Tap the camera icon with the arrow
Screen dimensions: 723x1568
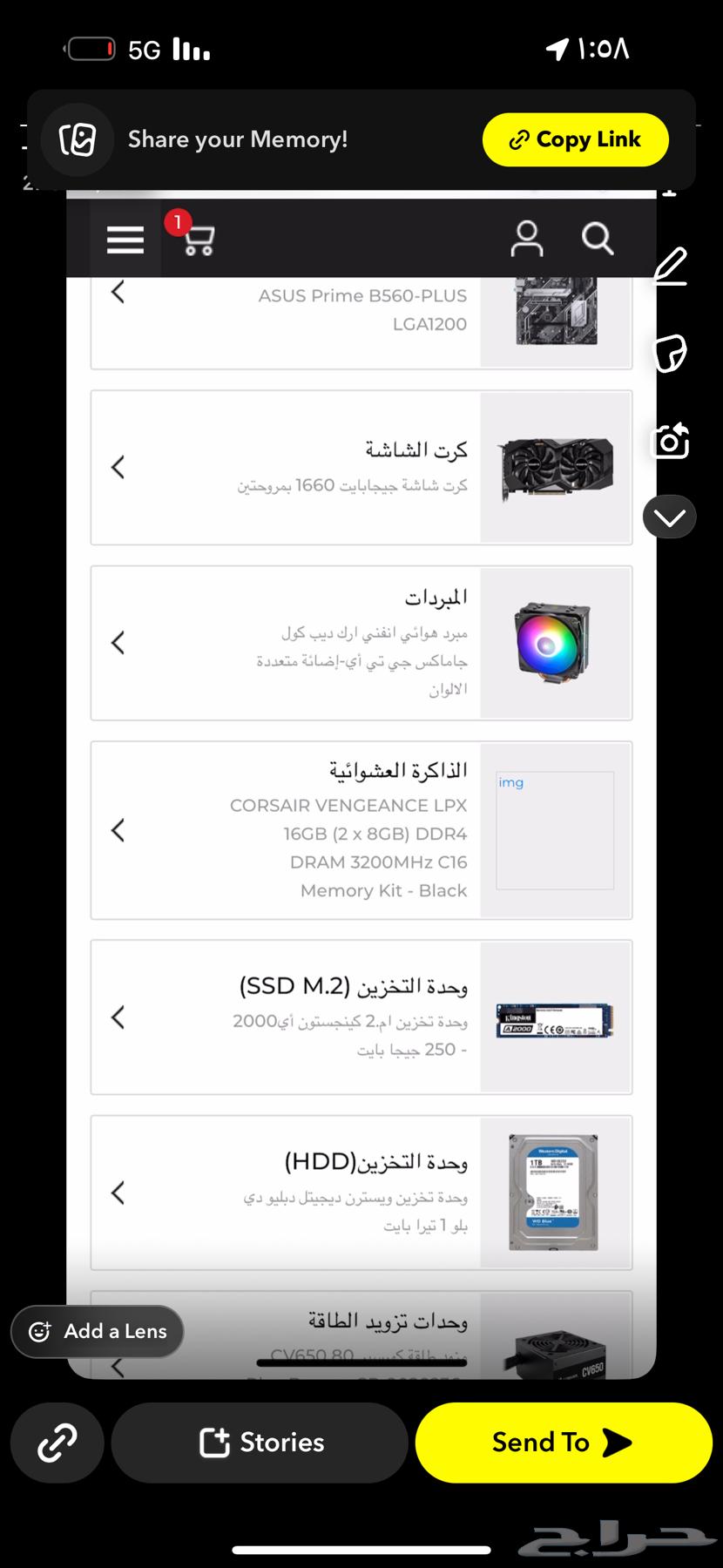671,441
